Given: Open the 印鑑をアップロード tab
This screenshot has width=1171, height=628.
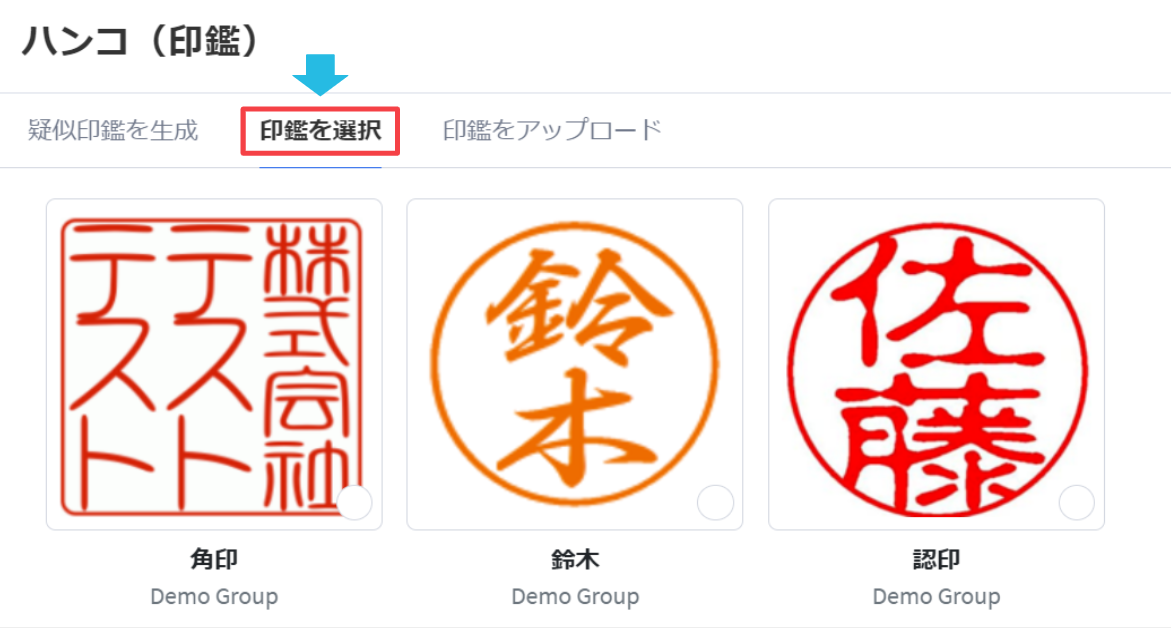Looking at the screenshot, I should tap(552, 130).
